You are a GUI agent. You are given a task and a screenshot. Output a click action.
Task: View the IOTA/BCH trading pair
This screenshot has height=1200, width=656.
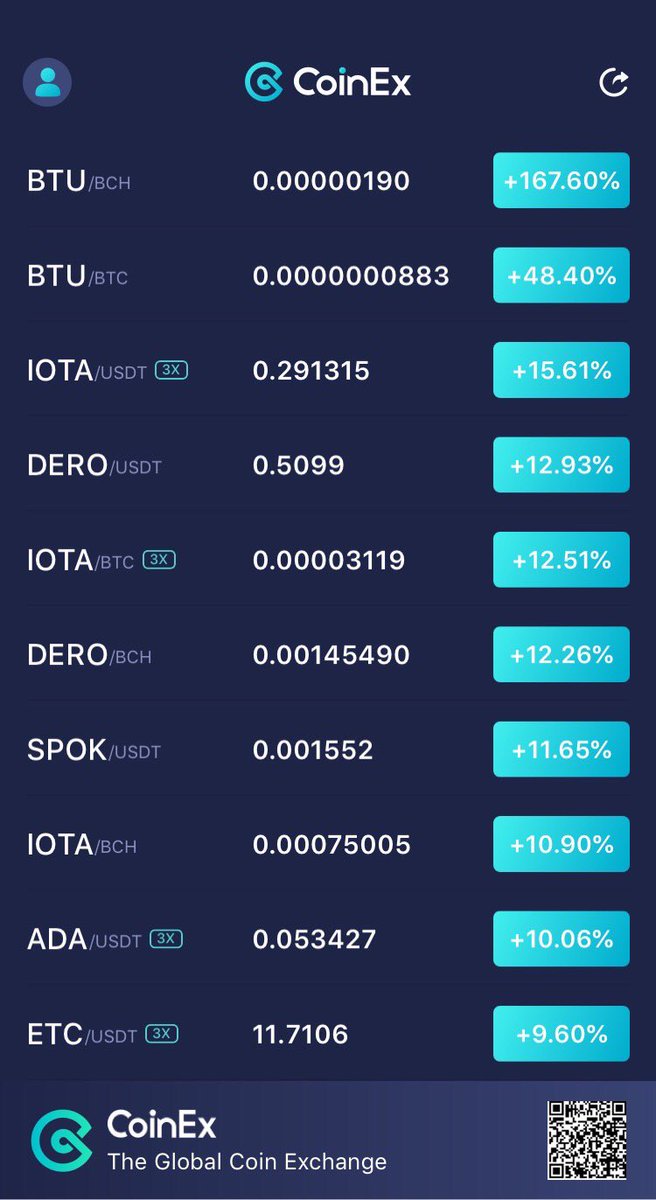point(82,845)
